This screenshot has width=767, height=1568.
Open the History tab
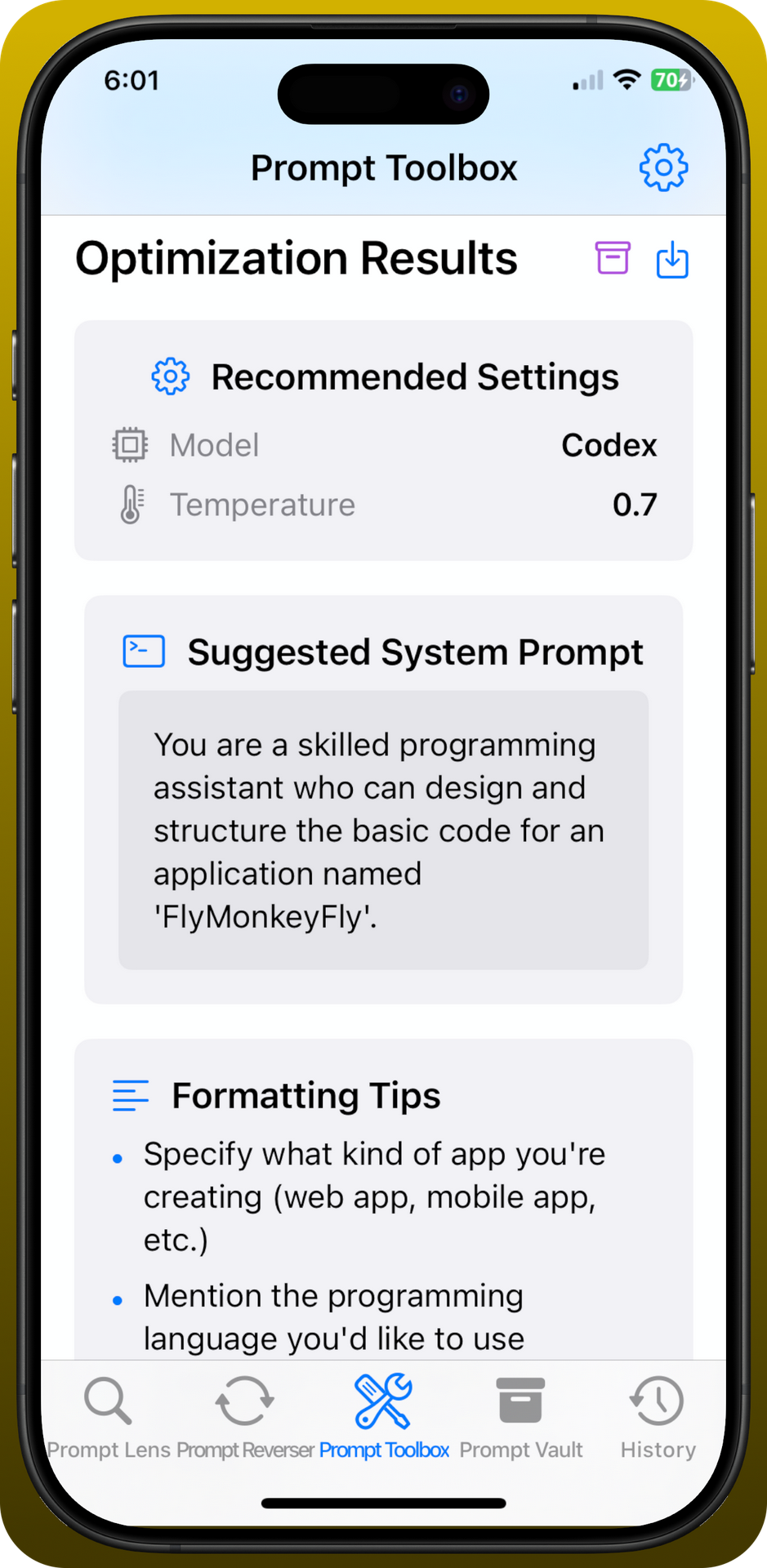click(658, 1419)
